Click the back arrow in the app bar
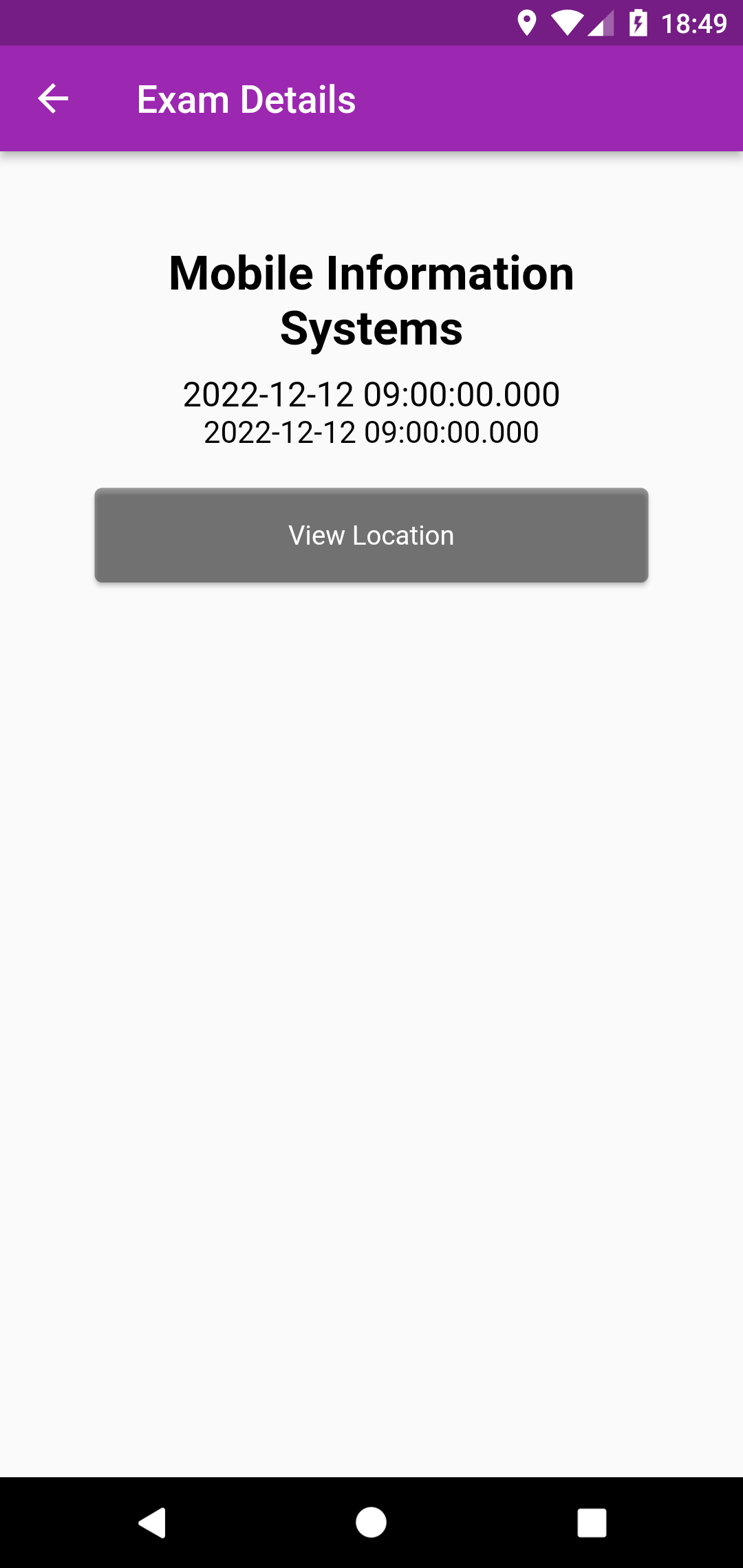The image size is (743, 1568). pos(52,98)
